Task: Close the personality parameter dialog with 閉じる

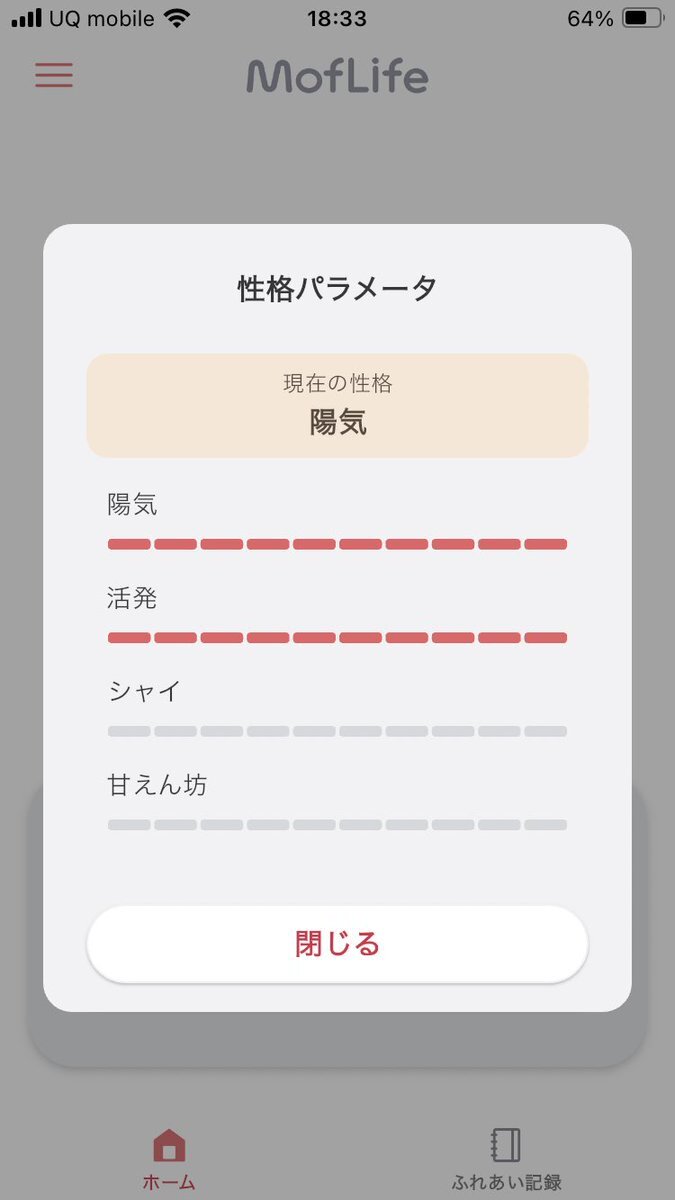Action: (x=337, y=944)
